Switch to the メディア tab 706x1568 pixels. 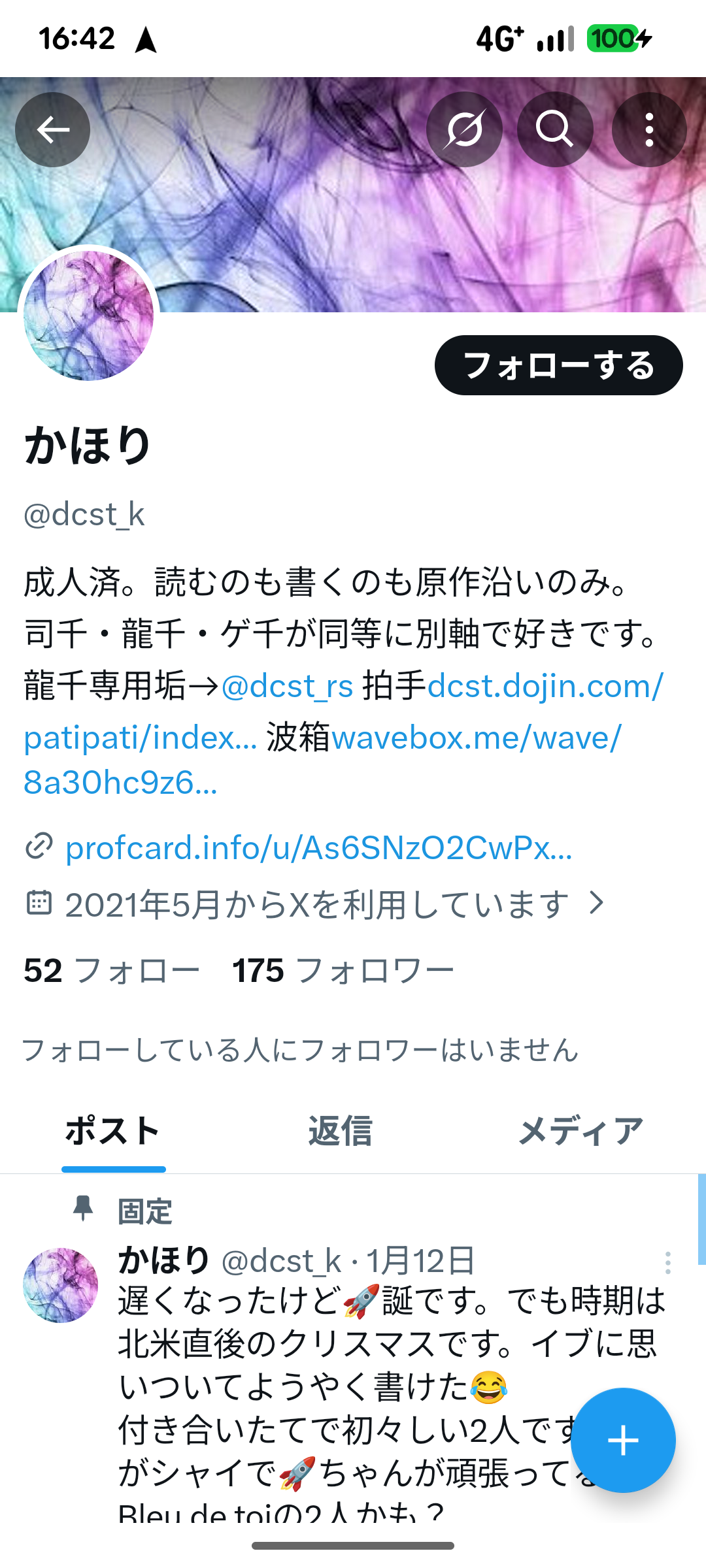pos(580,1132)
